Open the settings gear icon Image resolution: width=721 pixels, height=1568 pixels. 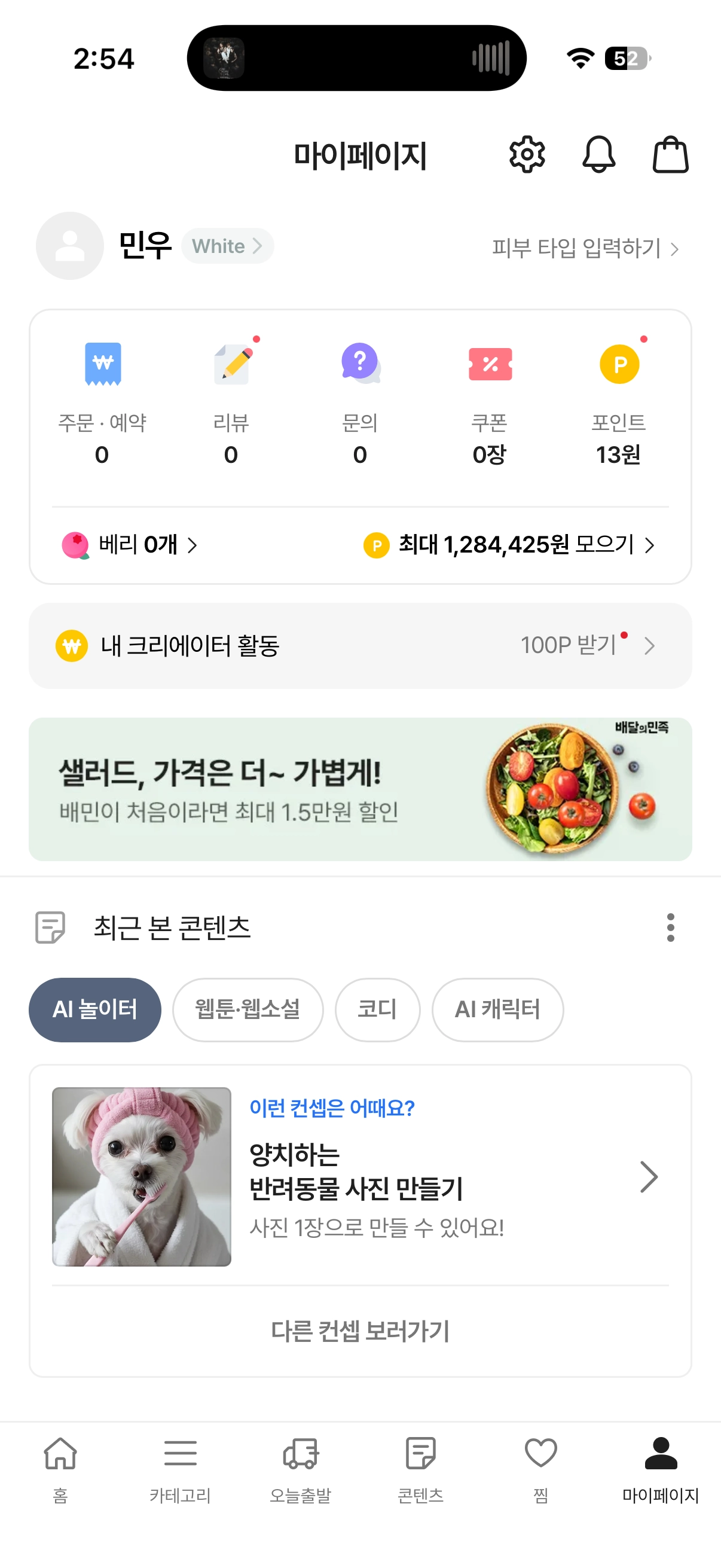click(x=526, y=155)
